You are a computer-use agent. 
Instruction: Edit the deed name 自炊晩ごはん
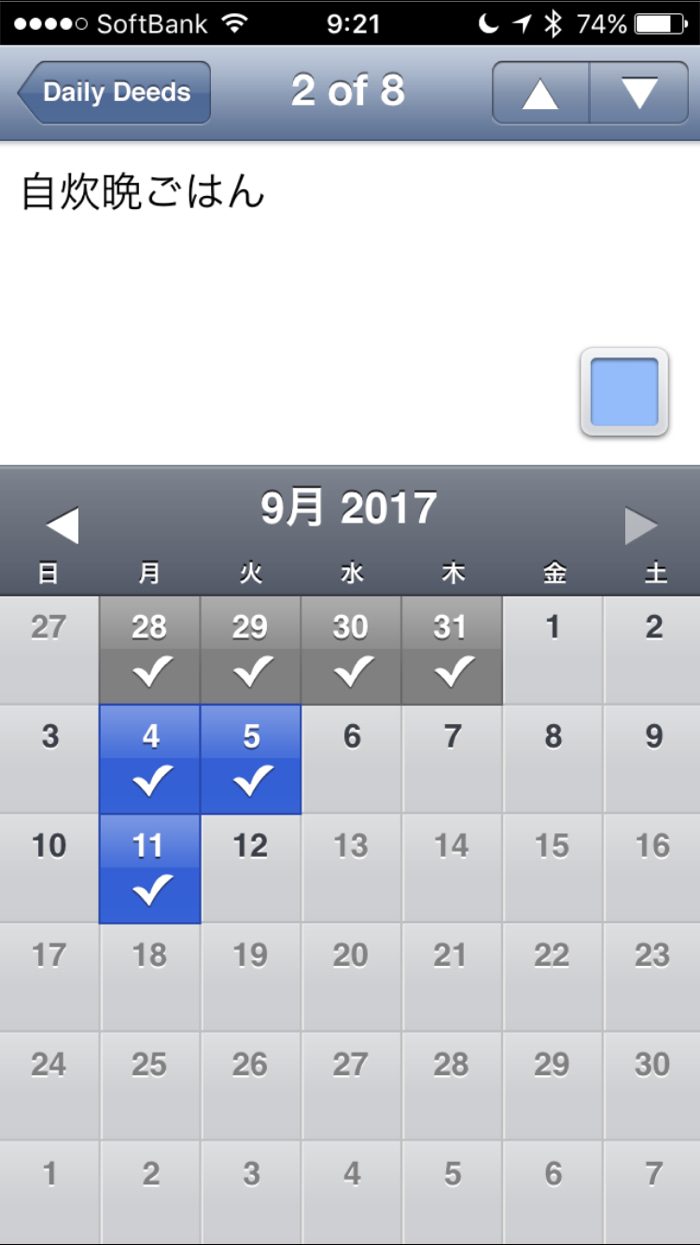143,192
